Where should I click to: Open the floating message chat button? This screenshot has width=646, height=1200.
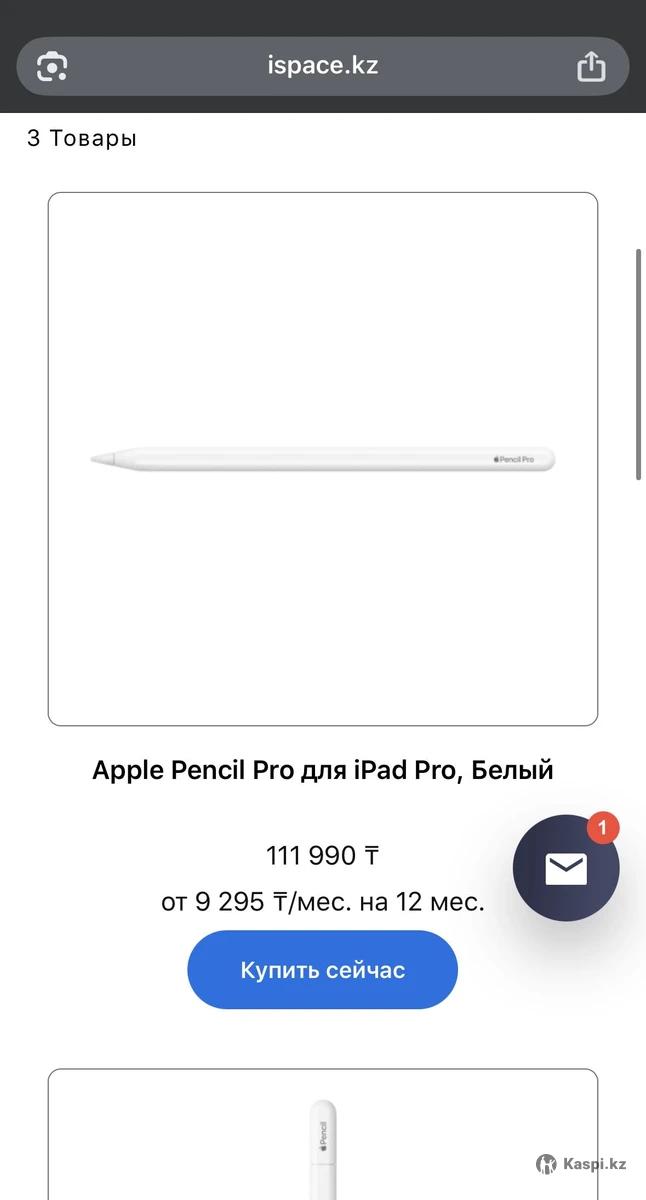566,868
